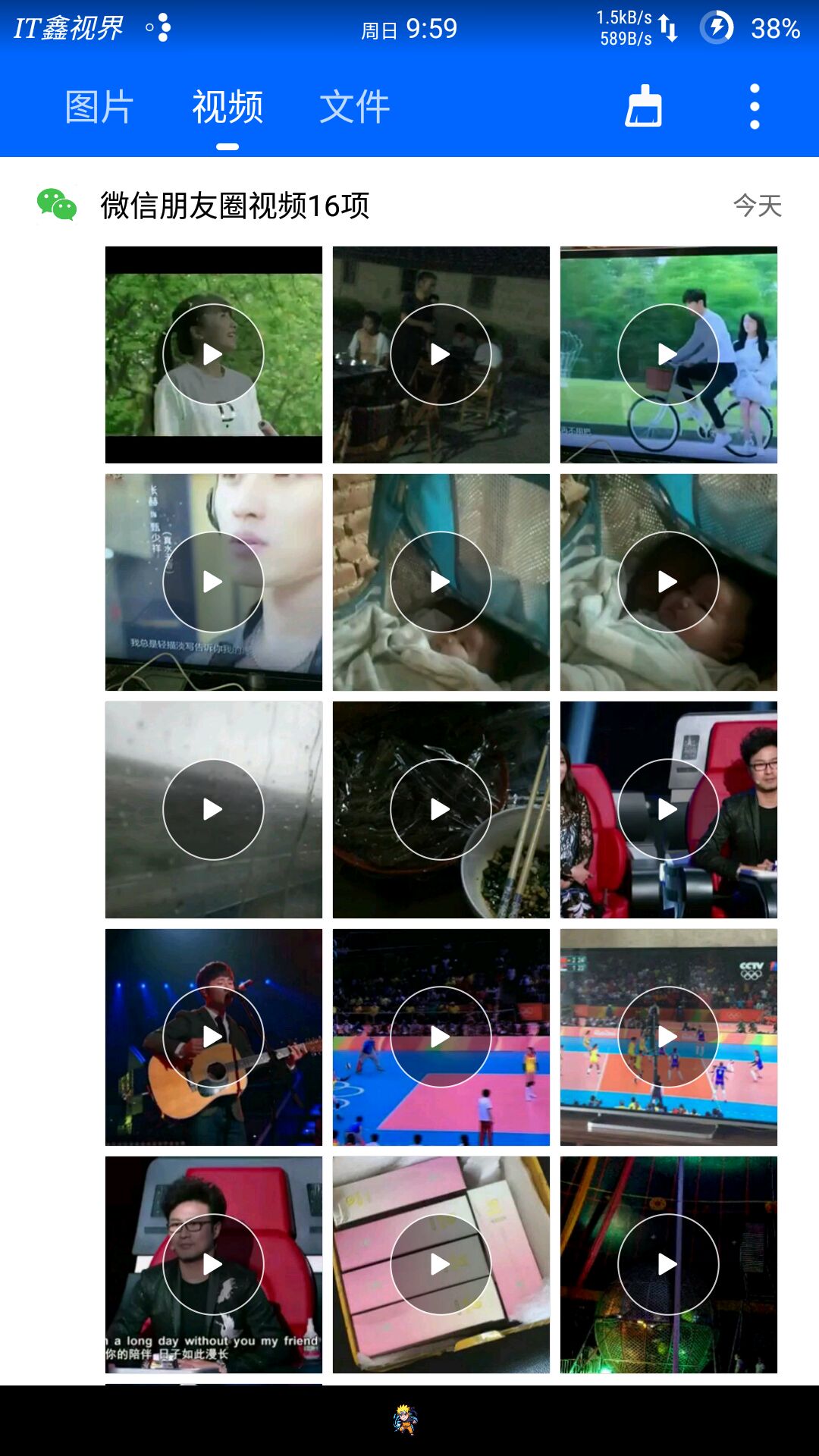Play the night ferris wheel video
This screenshot has width=819, height=1456.
pos(668,1264)
